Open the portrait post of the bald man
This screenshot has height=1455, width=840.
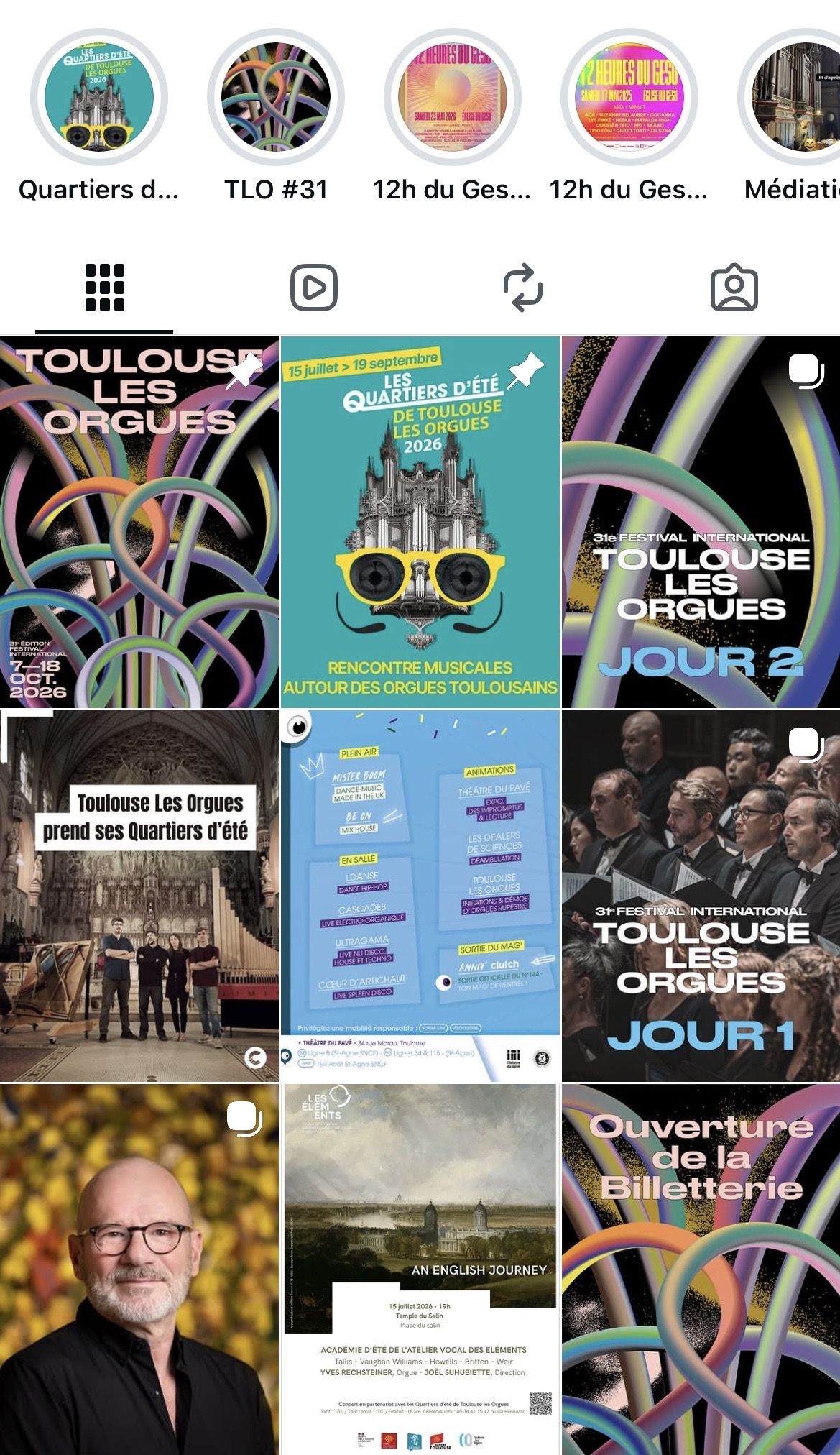tap(139, 1270)
